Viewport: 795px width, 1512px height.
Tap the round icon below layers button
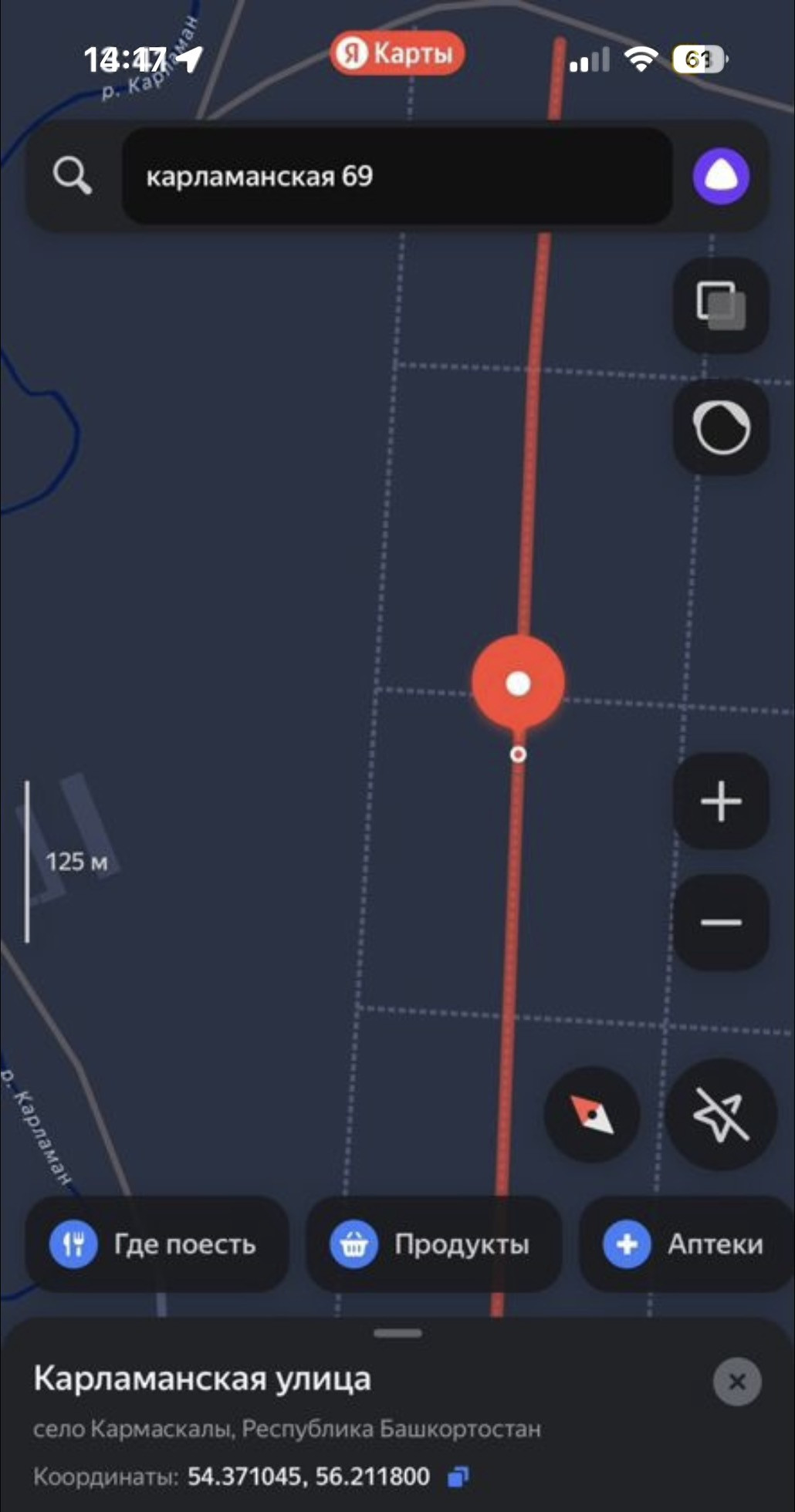pyautogui.click(x=721, y=427)
